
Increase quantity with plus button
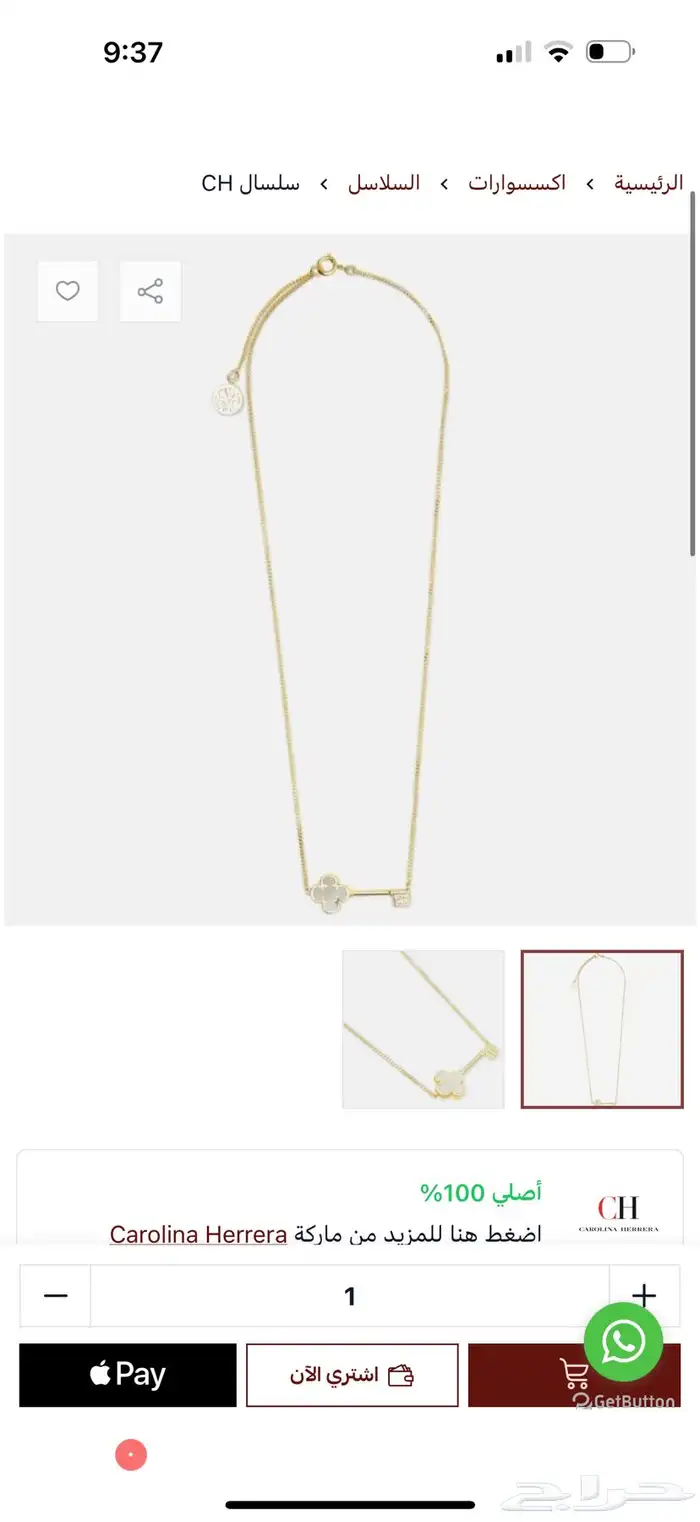click(x=644, y=1296)
